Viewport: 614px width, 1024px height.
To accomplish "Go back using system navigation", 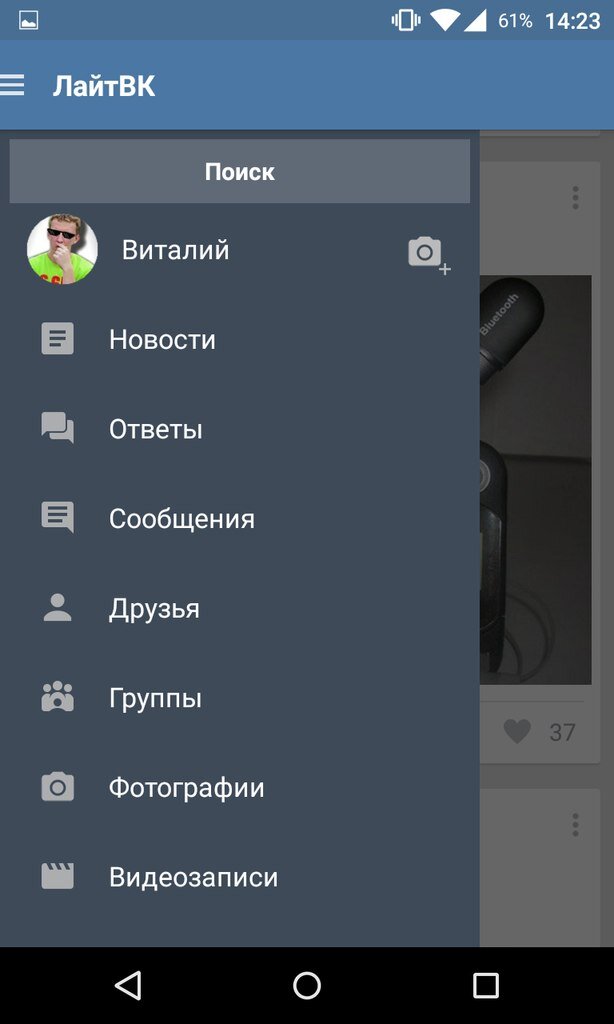I will [128, 986].
